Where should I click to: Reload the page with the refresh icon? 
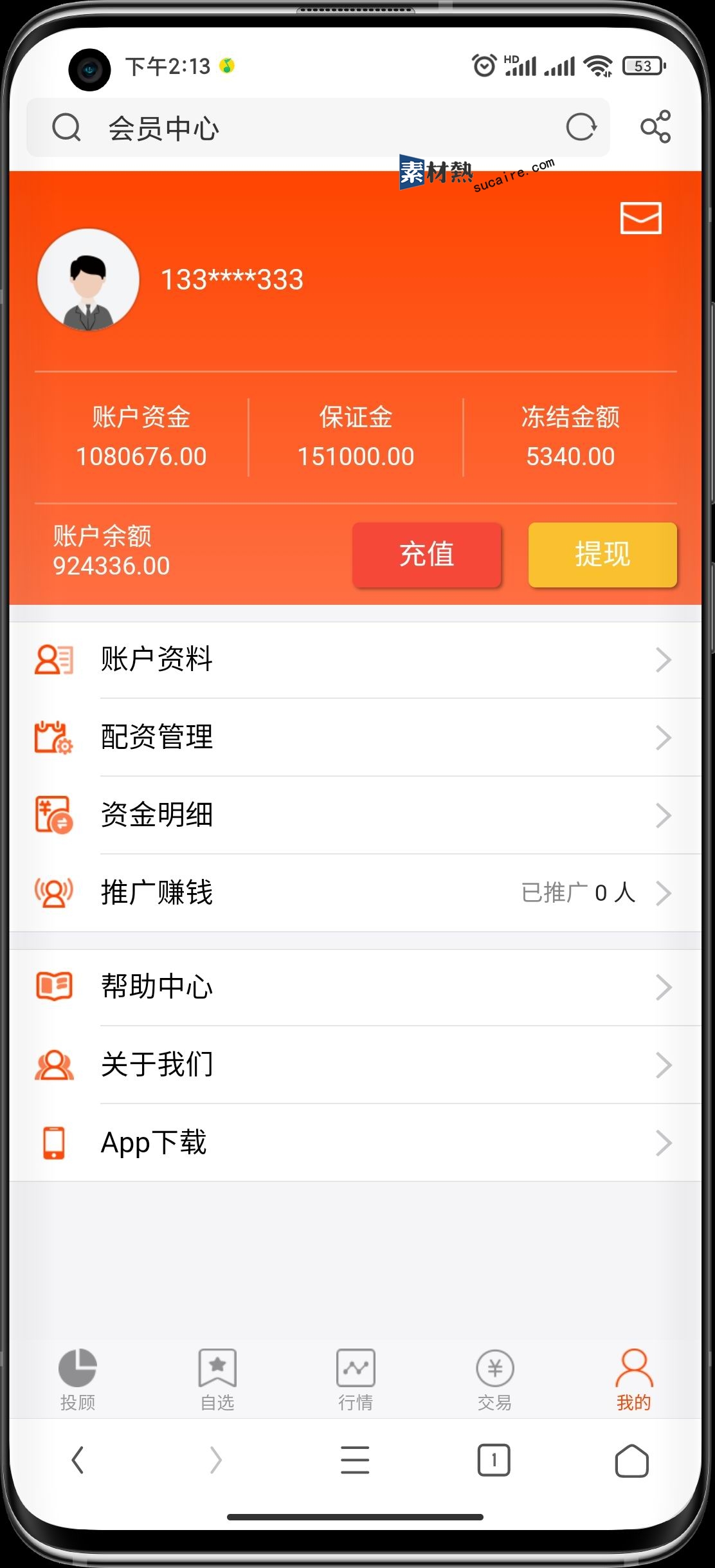coord(581,127)
